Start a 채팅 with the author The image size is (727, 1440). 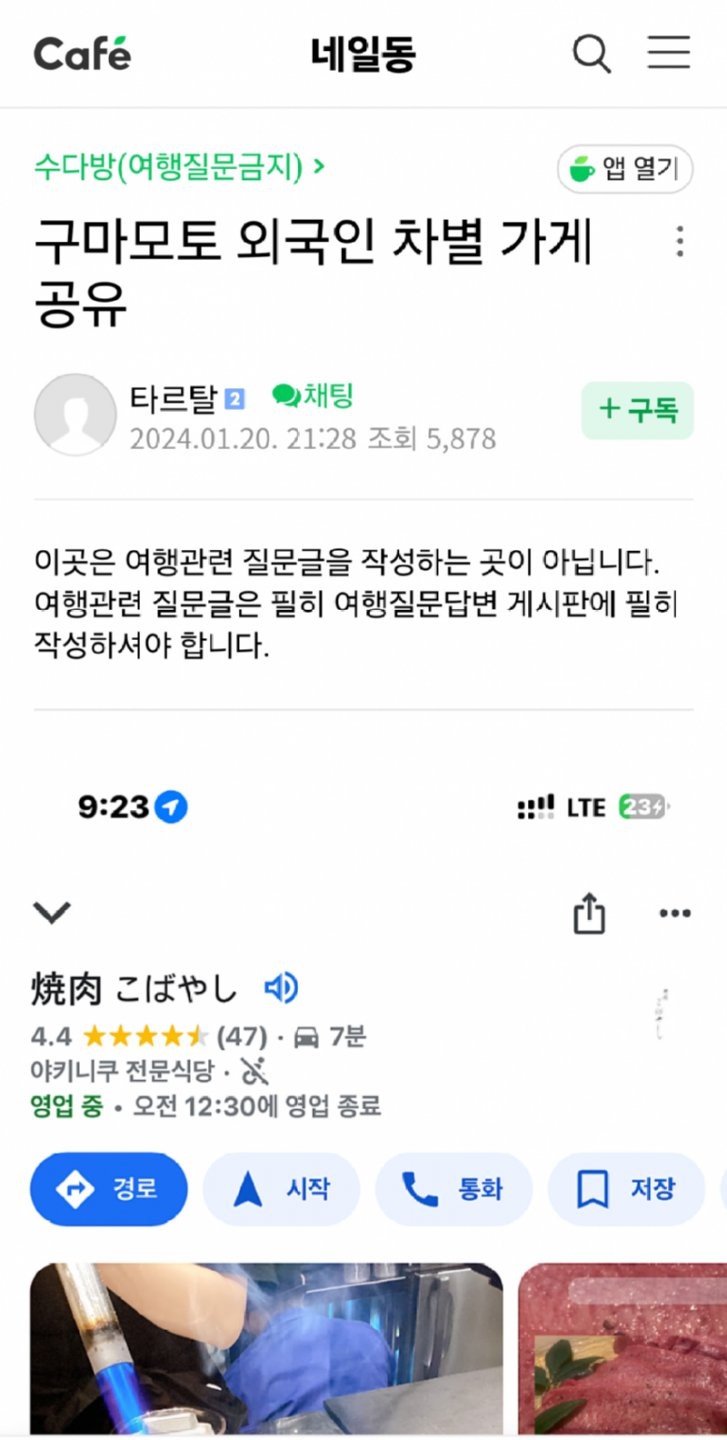point(313,397)
